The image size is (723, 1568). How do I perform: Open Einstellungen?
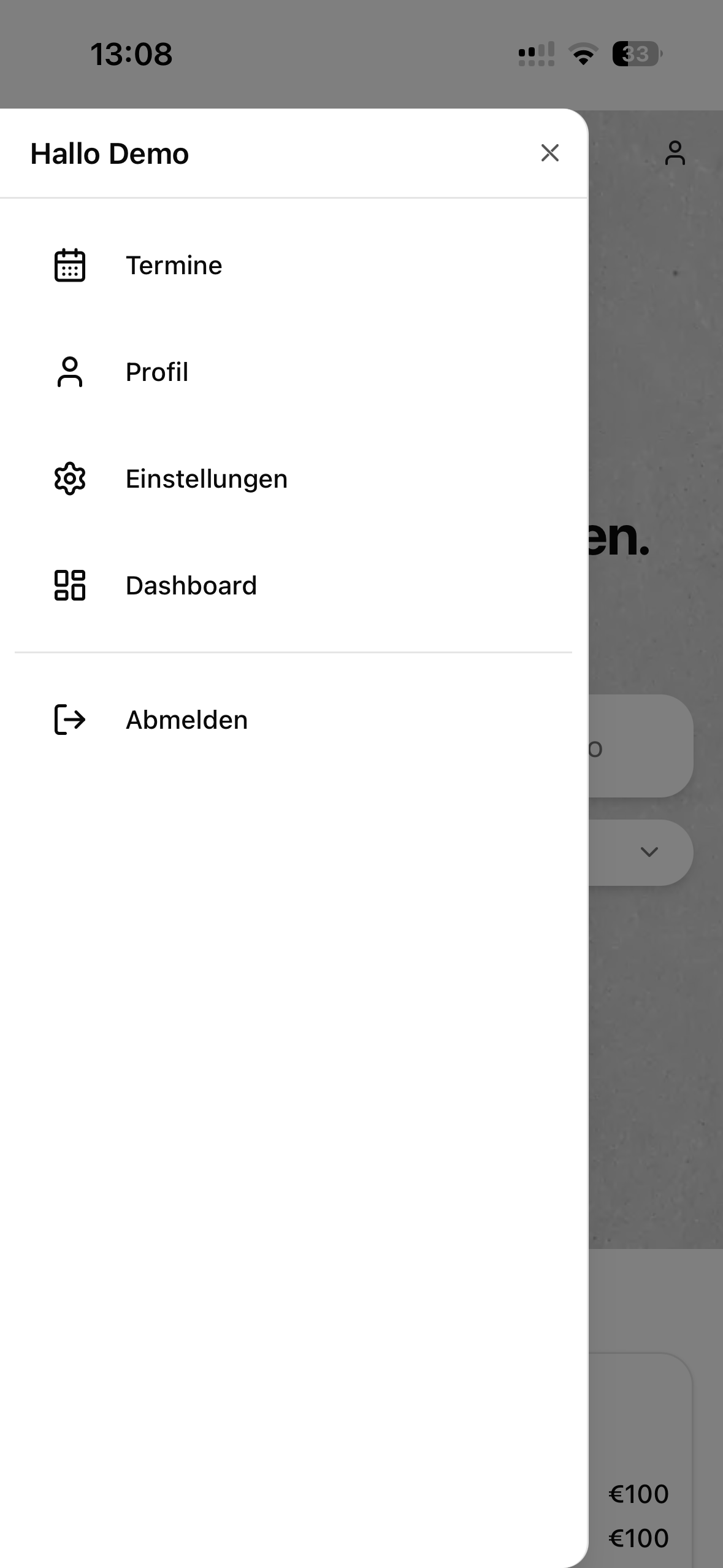pyautogui.click(x=293, y=479)
